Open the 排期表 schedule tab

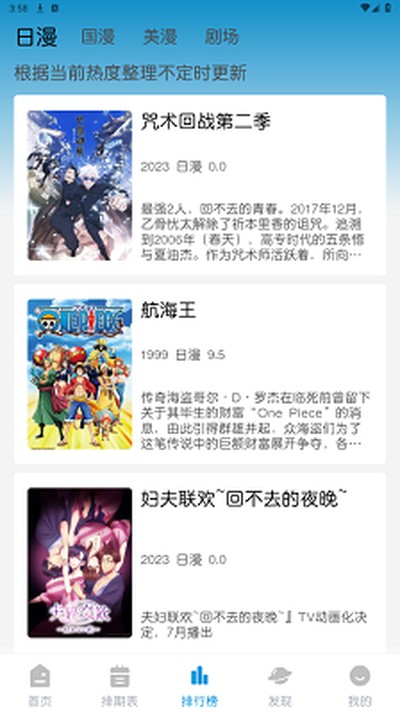(x=120, y=684)
